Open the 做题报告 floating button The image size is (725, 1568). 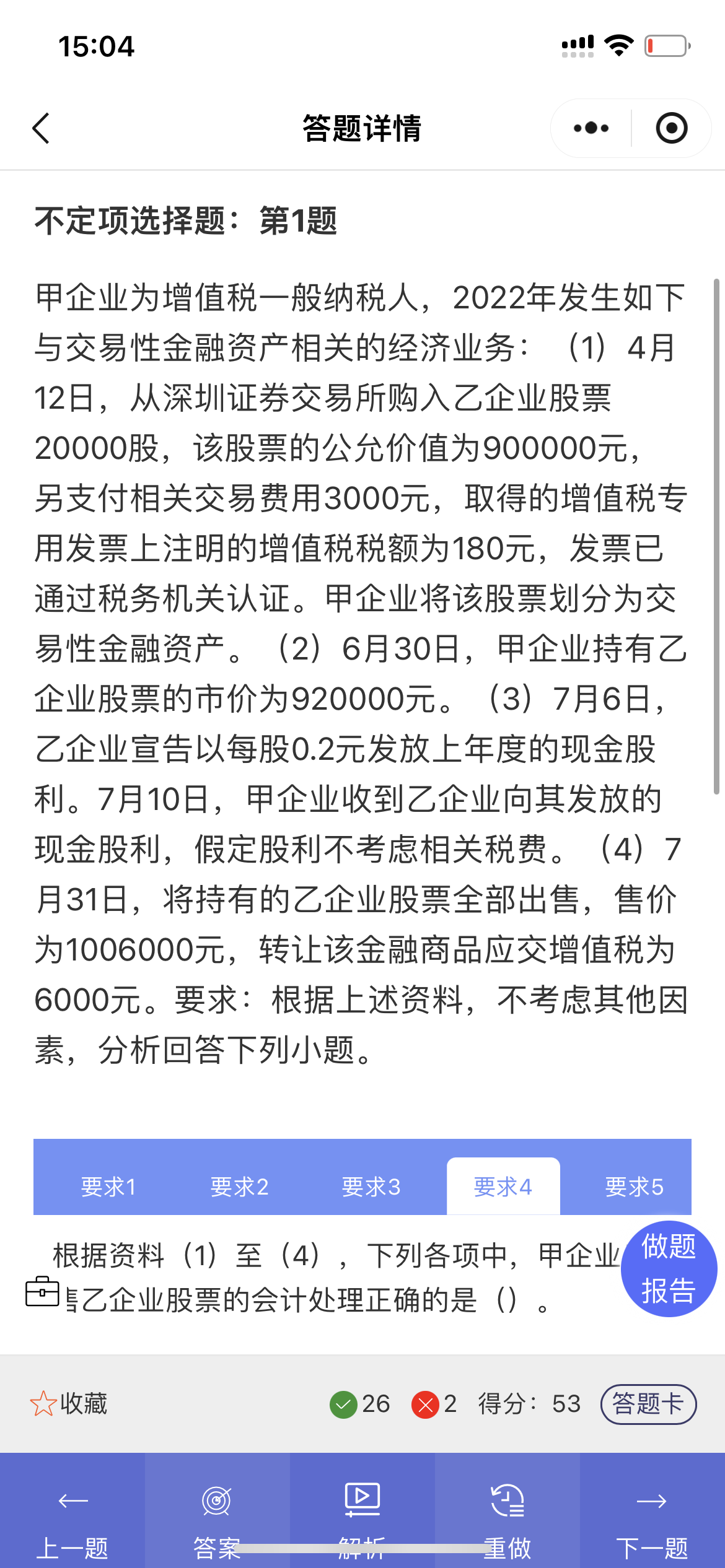(x=669, y=1268)
